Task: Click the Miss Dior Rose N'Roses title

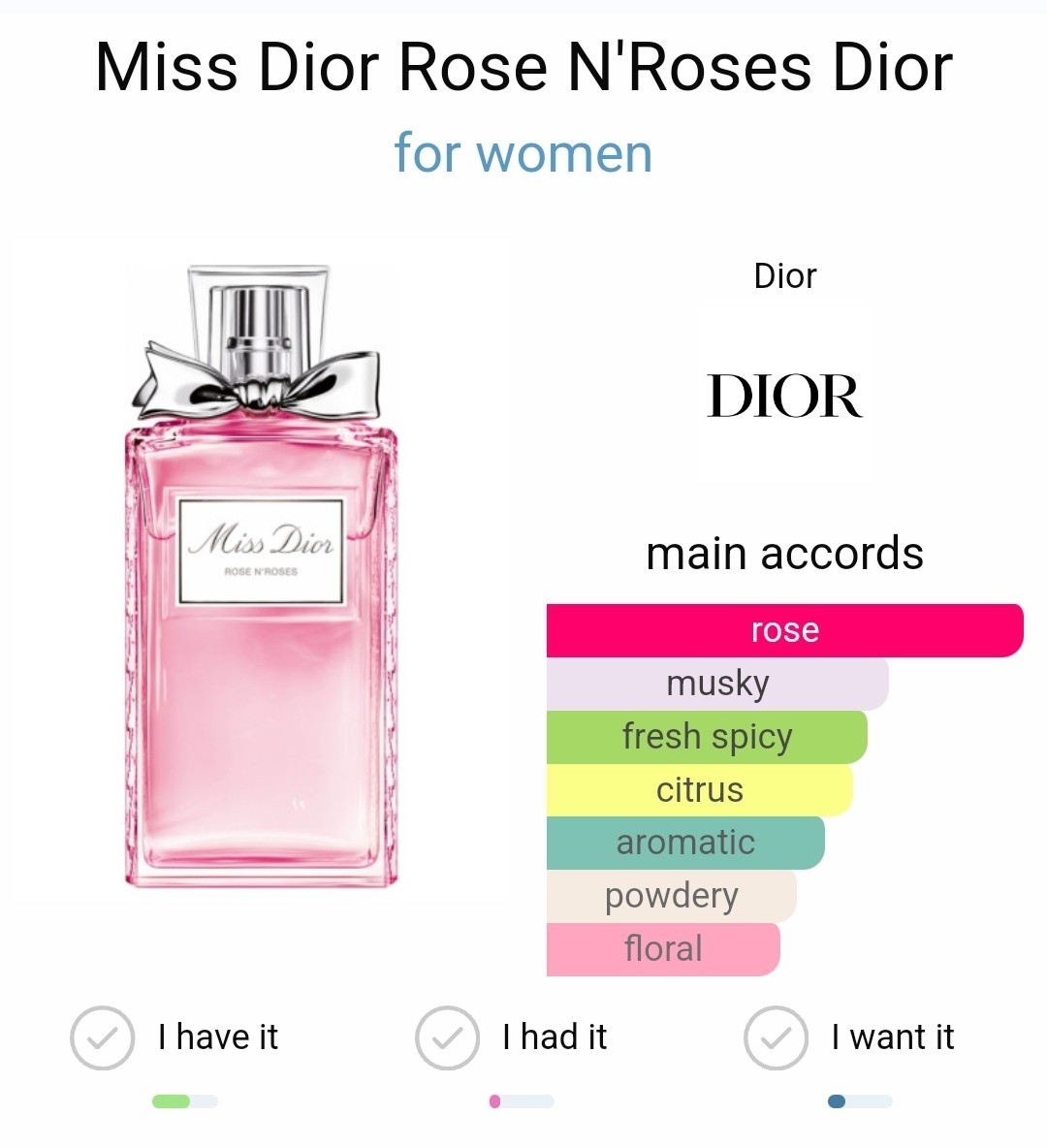Action: [523, 66]
